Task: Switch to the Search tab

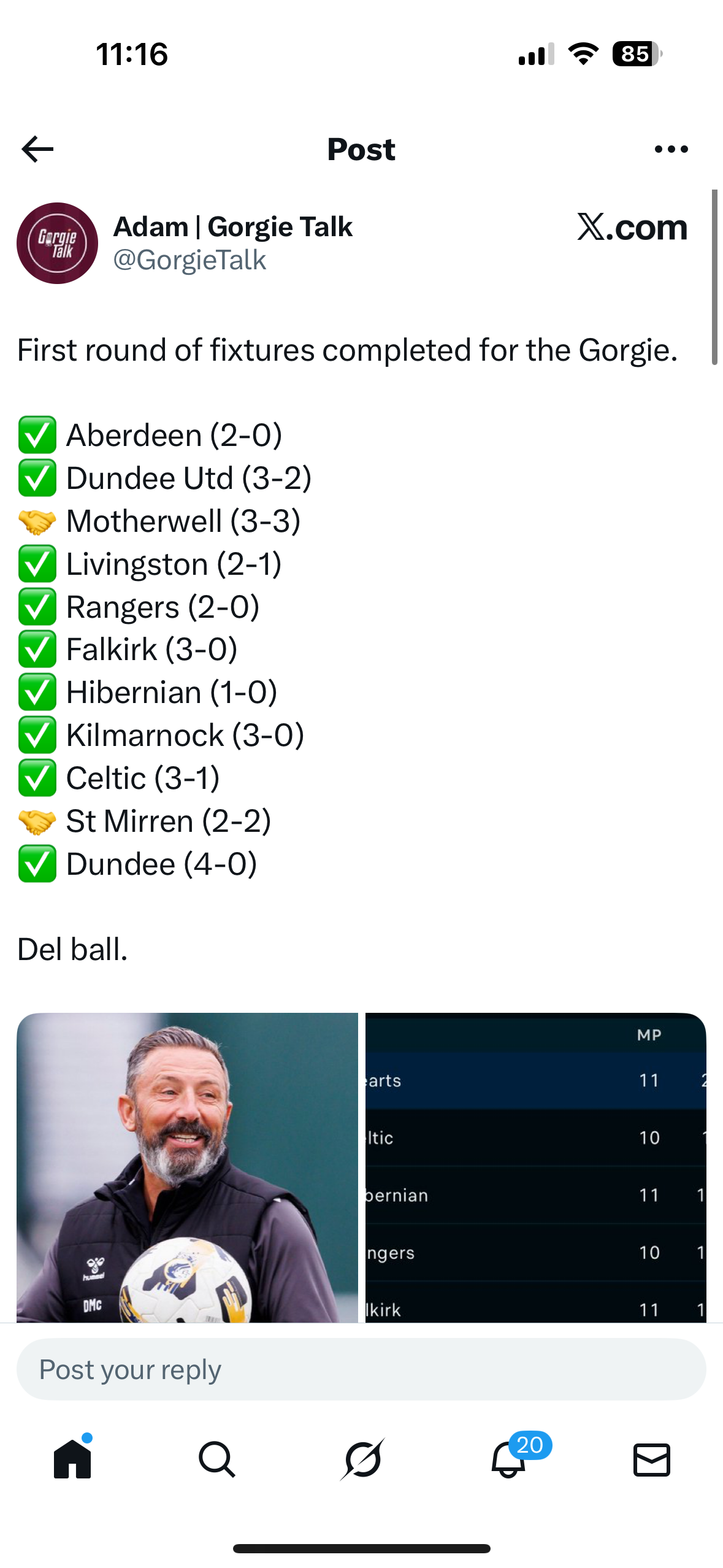Action: pos(216,1459)
